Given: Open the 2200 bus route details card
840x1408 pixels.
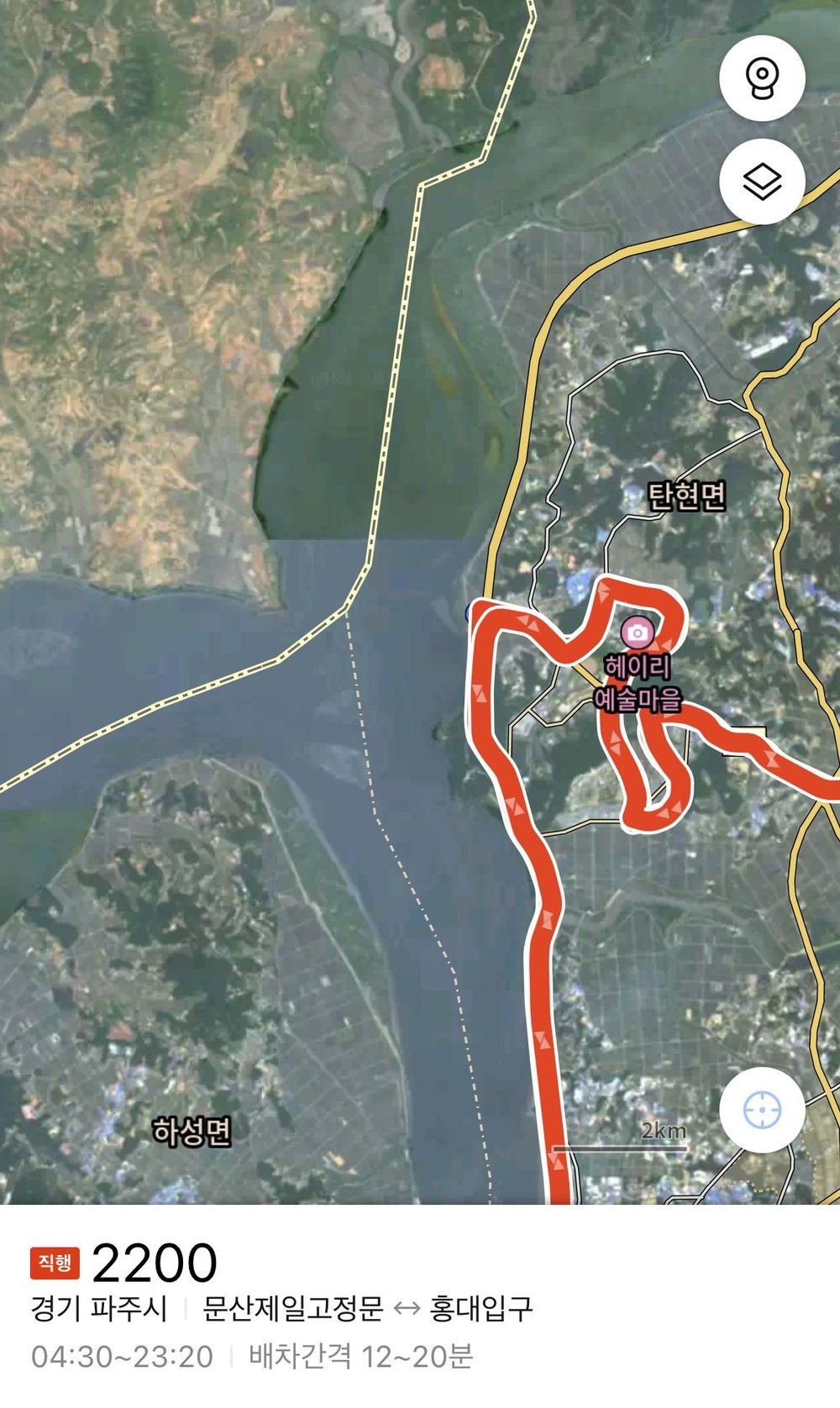Looking at the screenshot, I should [x=420, y=1306].
